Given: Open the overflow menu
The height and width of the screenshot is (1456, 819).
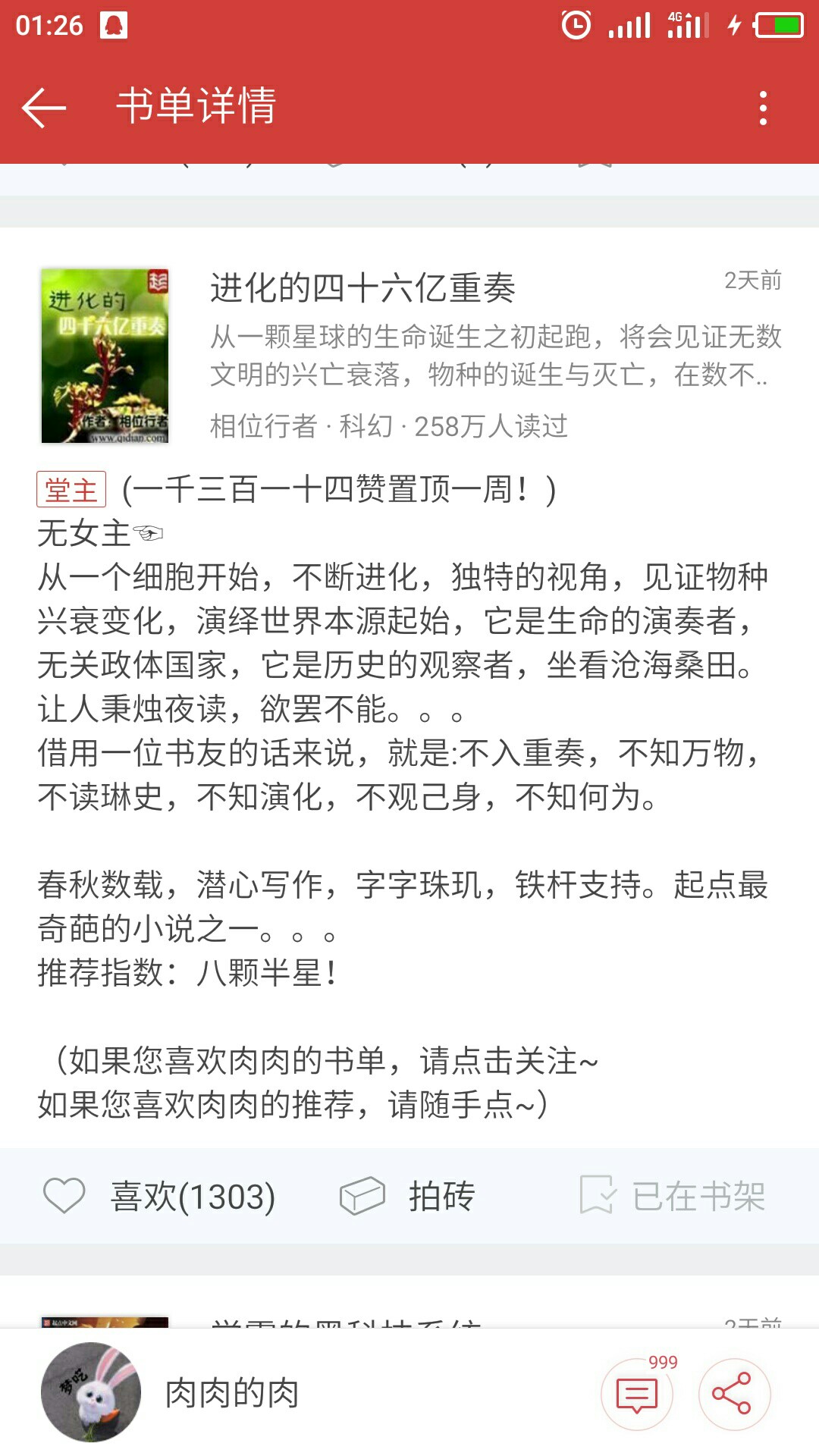Looking at the screenshot, I should pos(763,108).
